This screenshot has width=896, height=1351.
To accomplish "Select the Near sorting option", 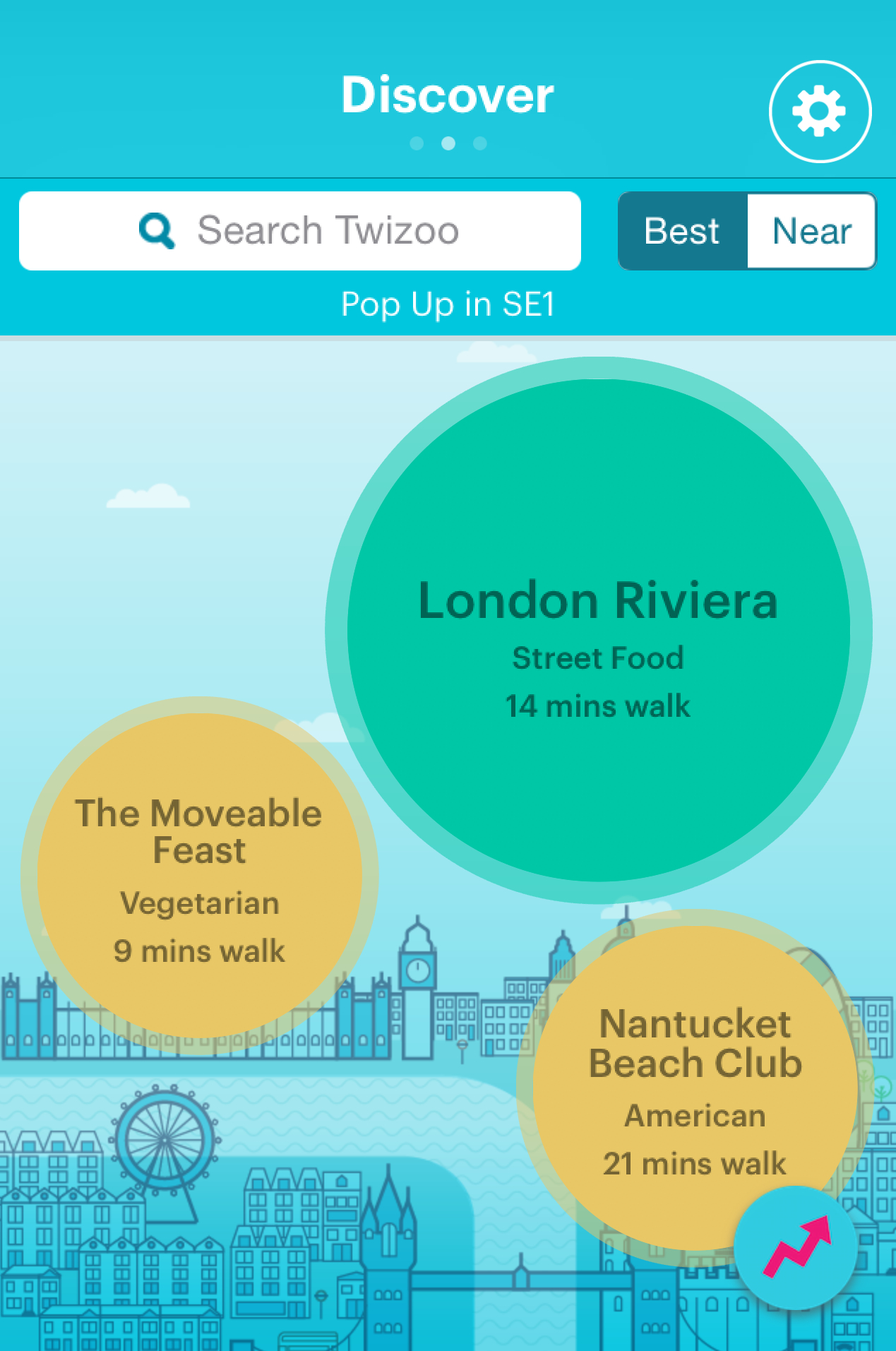I will 811,231.
